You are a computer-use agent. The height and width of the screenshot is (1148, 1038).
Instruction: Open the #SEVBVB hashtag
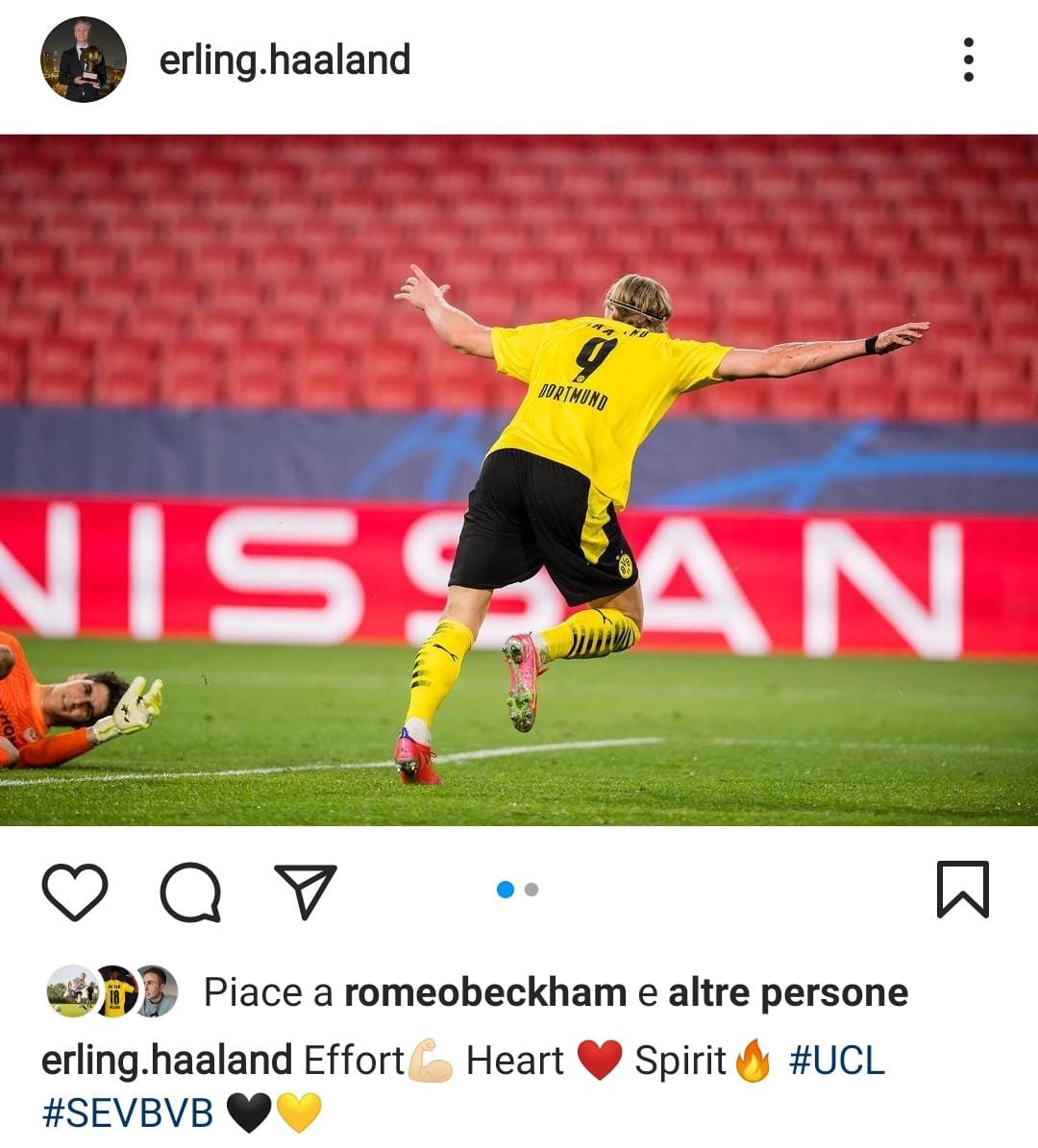(x=127, y=1113)
